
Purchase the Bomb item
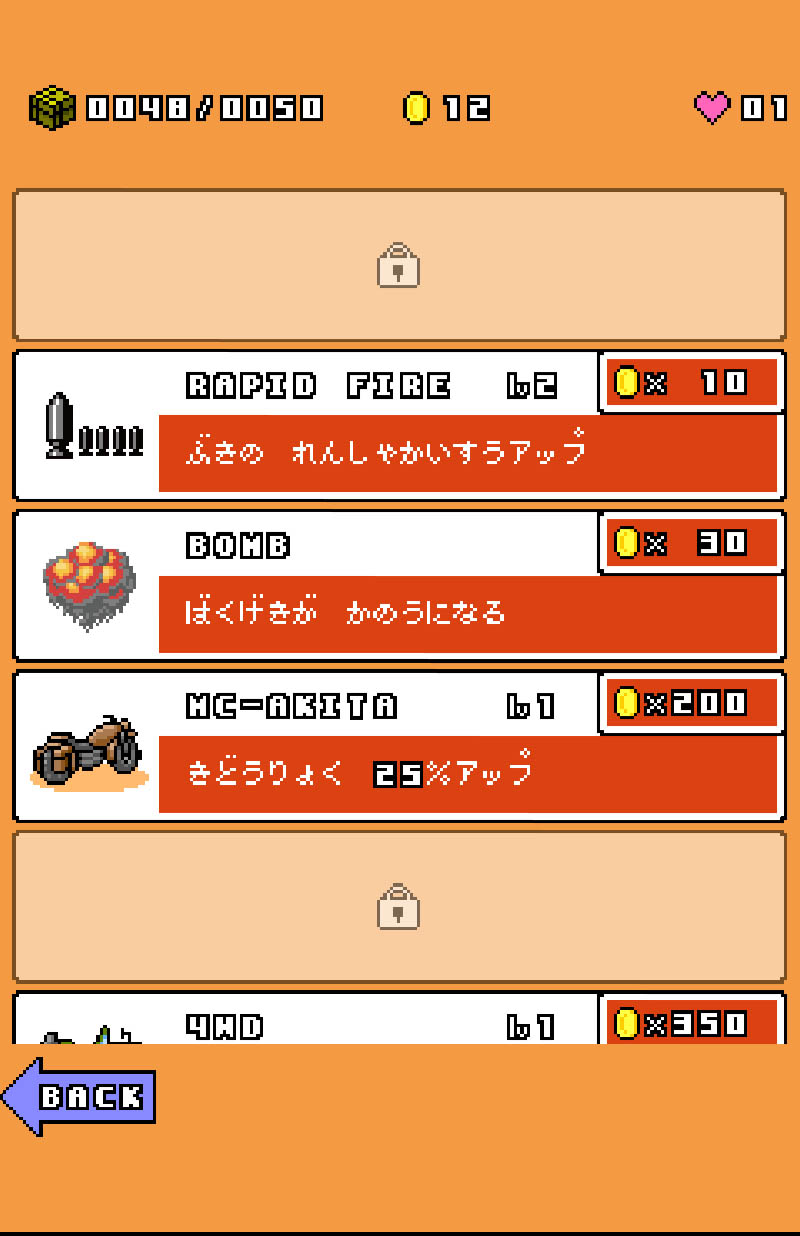tap(398, 585)
